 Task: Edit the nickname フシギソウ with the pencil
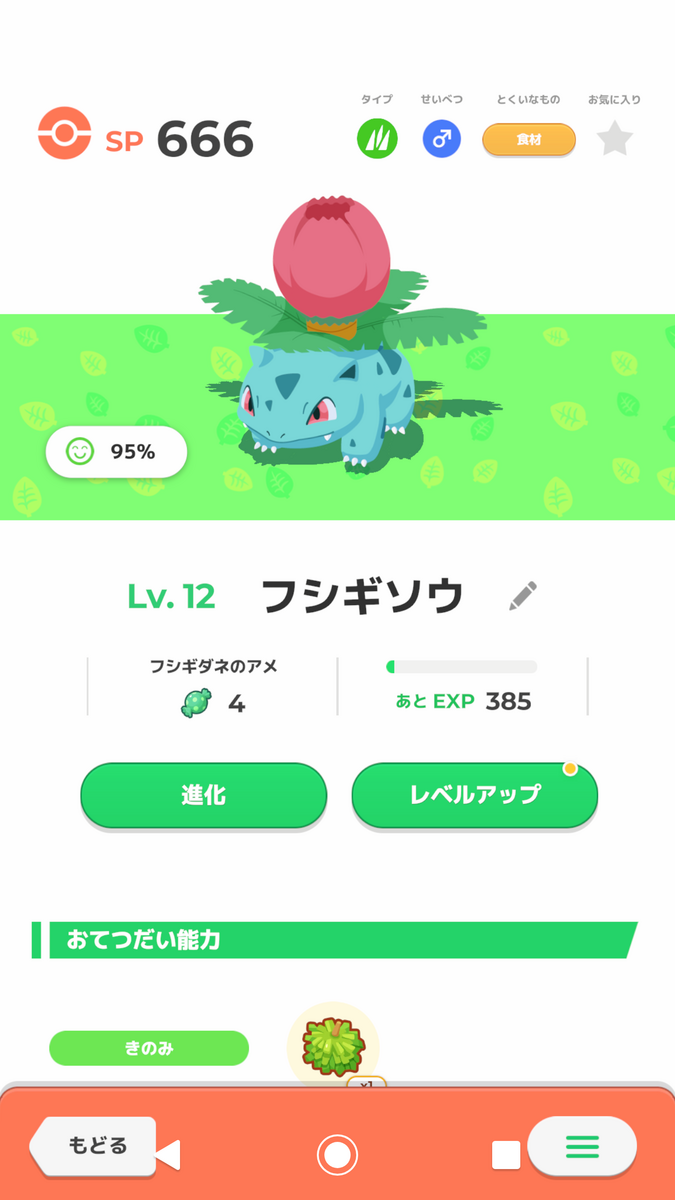pyautogui.click(x=523, y=596)
